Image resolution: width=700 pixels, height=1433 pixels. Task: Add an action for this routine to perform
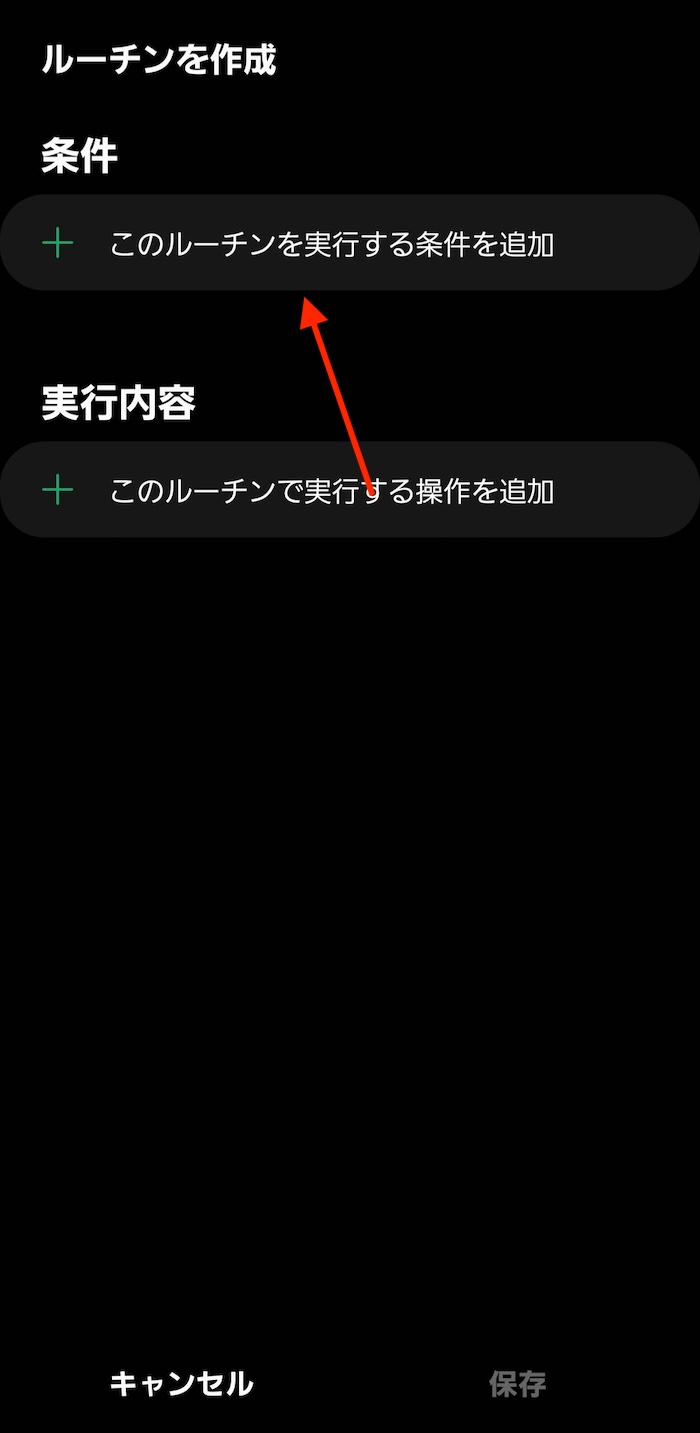click(x=350, y=490)
